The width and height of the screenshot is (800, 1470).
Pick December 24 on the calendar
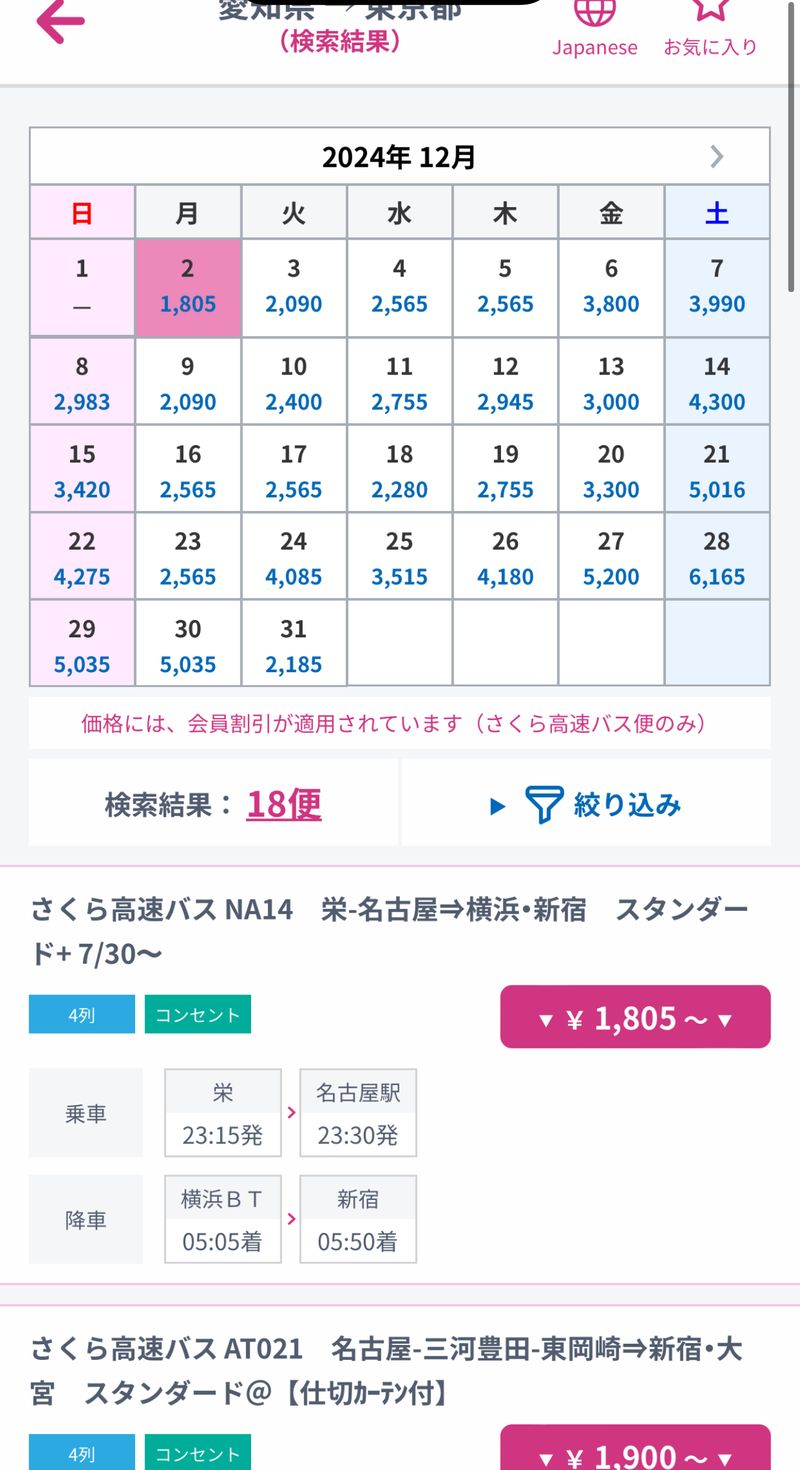(293, 558)
